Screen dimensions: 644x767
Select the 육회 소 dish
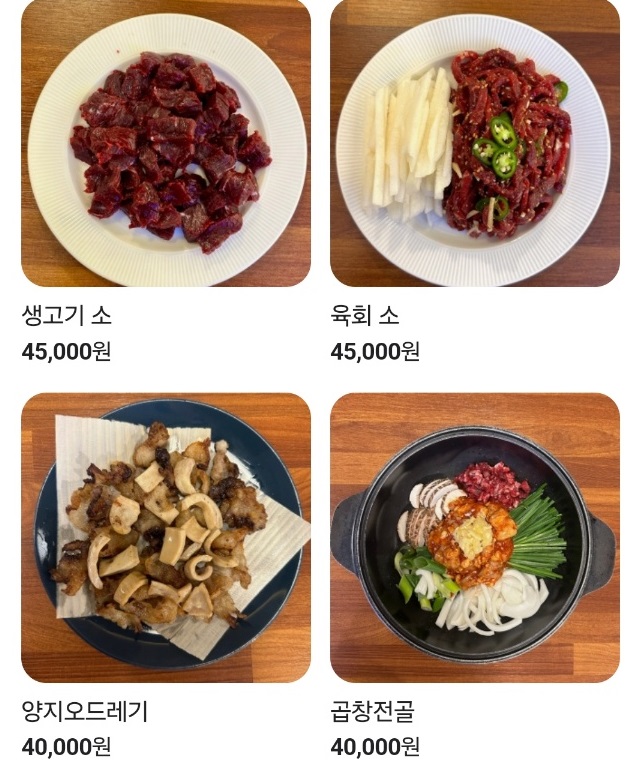pyautogui.click(x=474, y=143)
